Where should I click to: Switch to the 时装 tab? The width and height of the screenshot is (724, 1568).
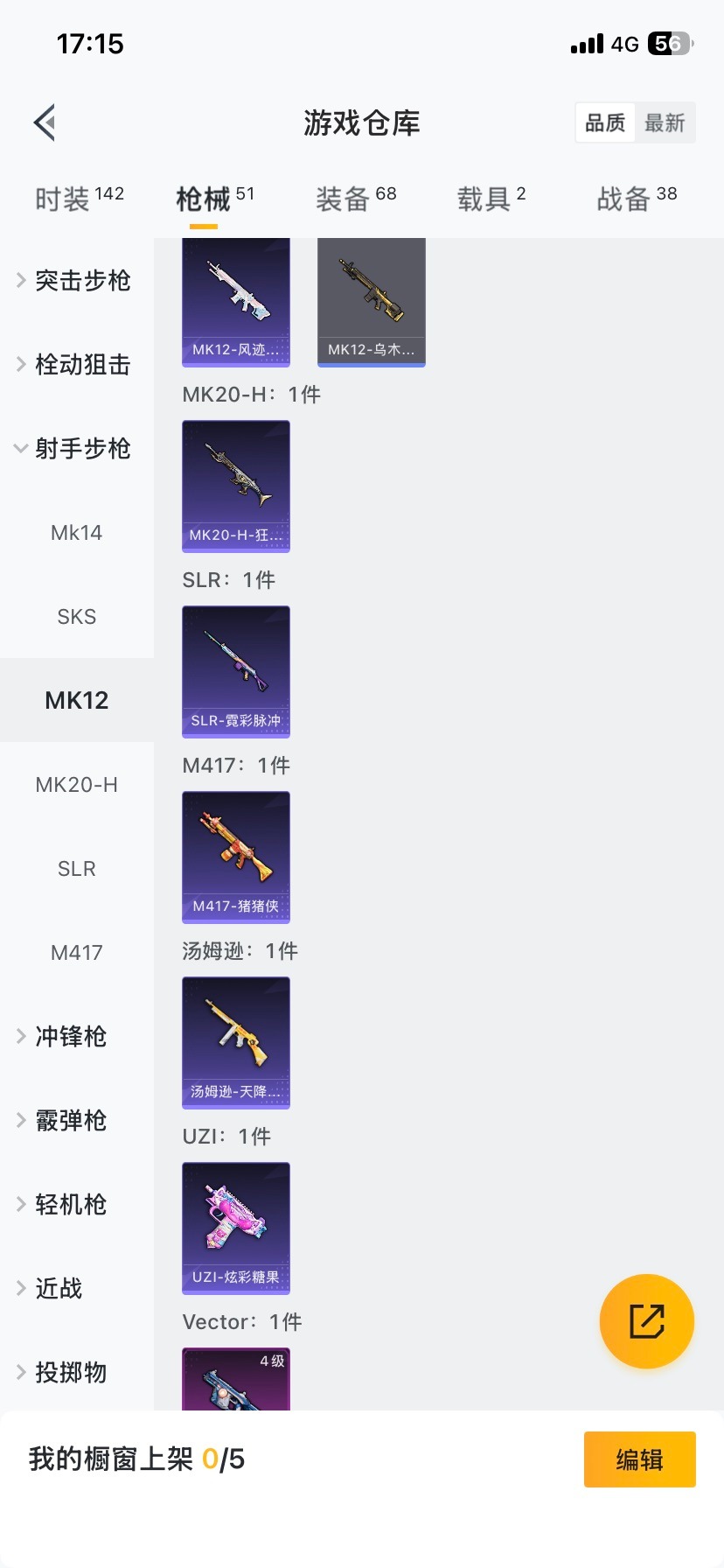(79, 199)
